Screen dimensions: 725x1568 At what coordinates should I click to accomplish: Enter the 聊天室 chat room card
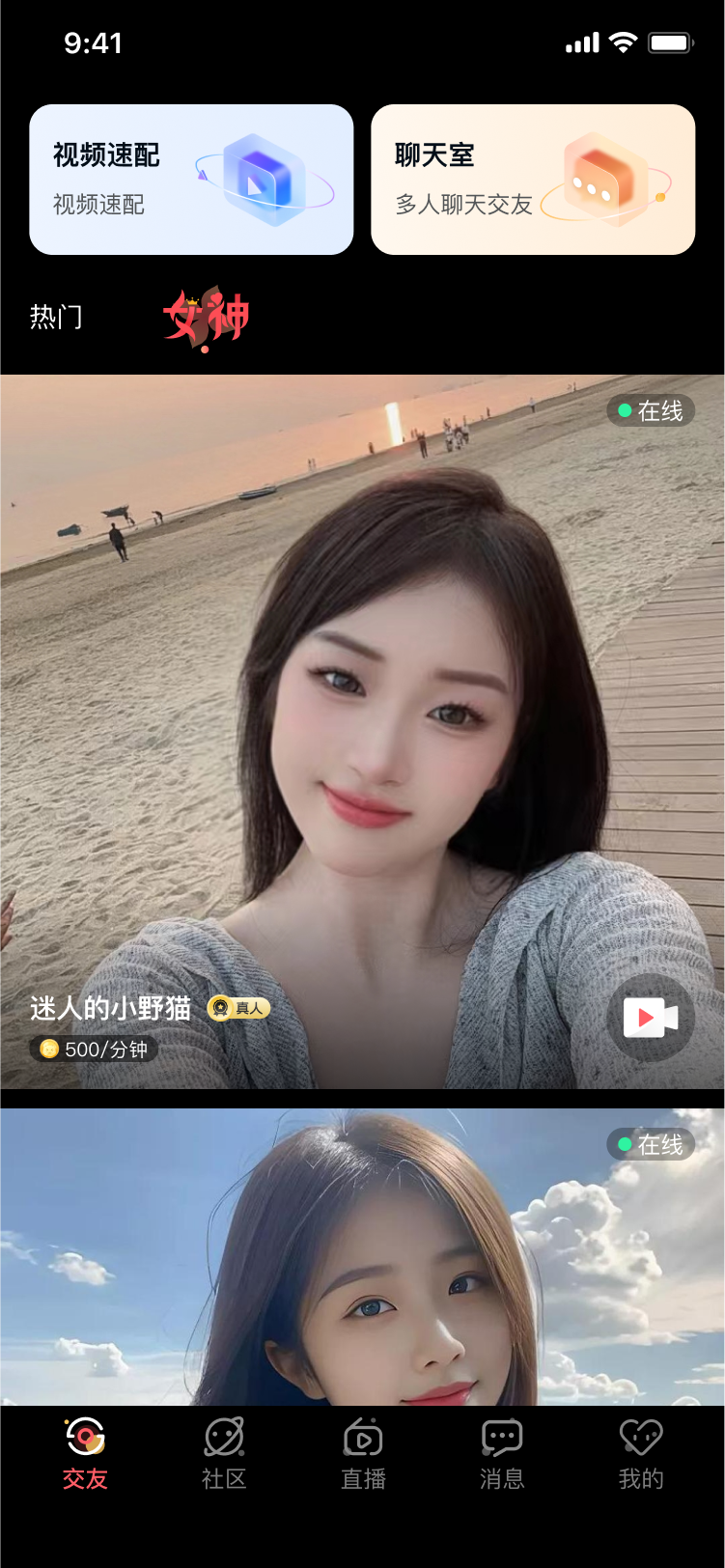(x=533, y=180)
